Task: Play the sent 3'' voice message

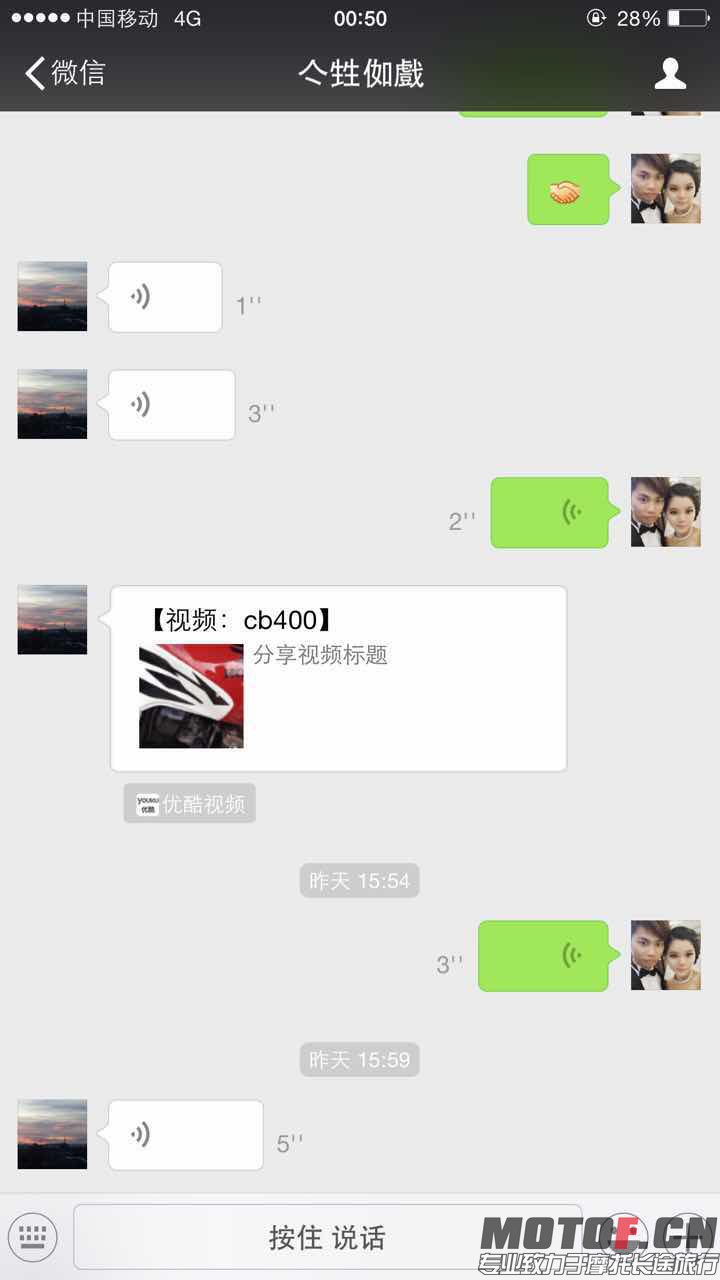Action: (543, 956)
